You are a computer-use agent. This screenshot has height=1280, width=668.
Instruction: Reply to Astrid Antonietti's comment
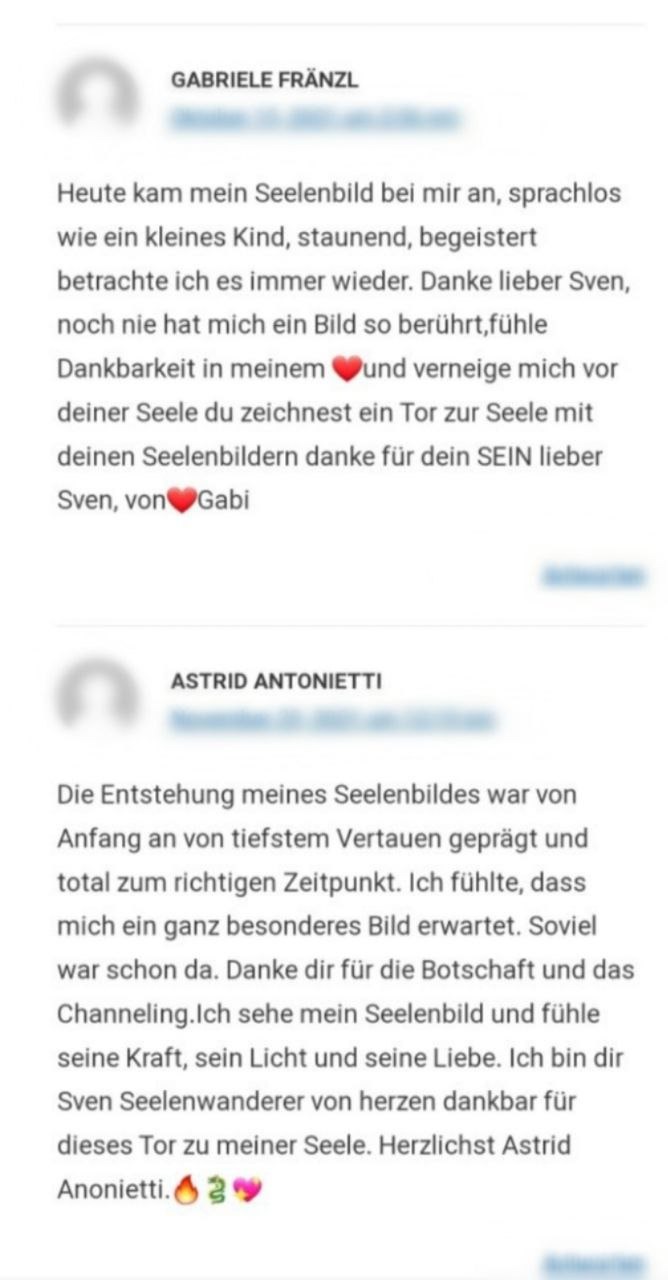click(x=592, y=1262)
